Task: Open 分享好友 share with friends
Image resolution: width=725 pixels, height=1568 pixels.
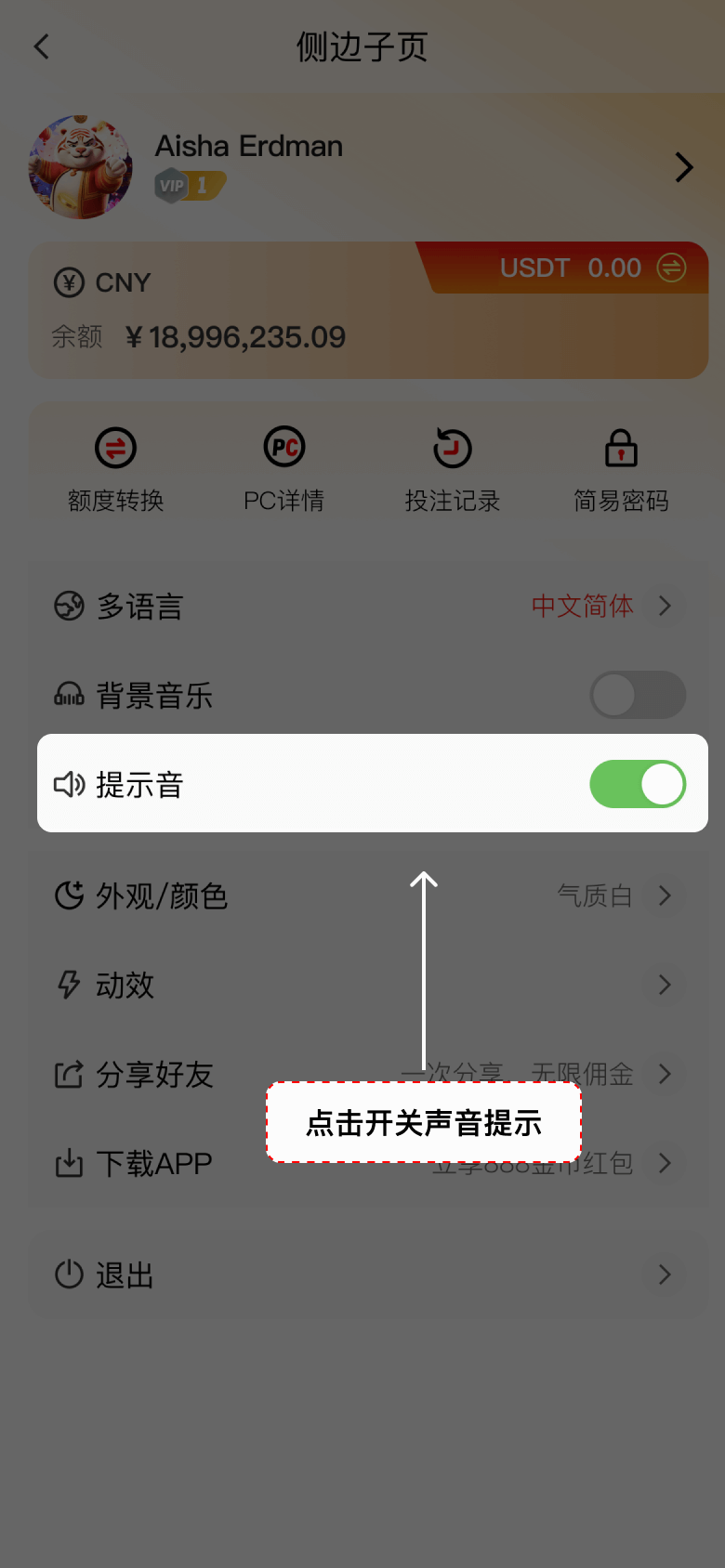Action: pyautogui.click(x=370, y=1074)
